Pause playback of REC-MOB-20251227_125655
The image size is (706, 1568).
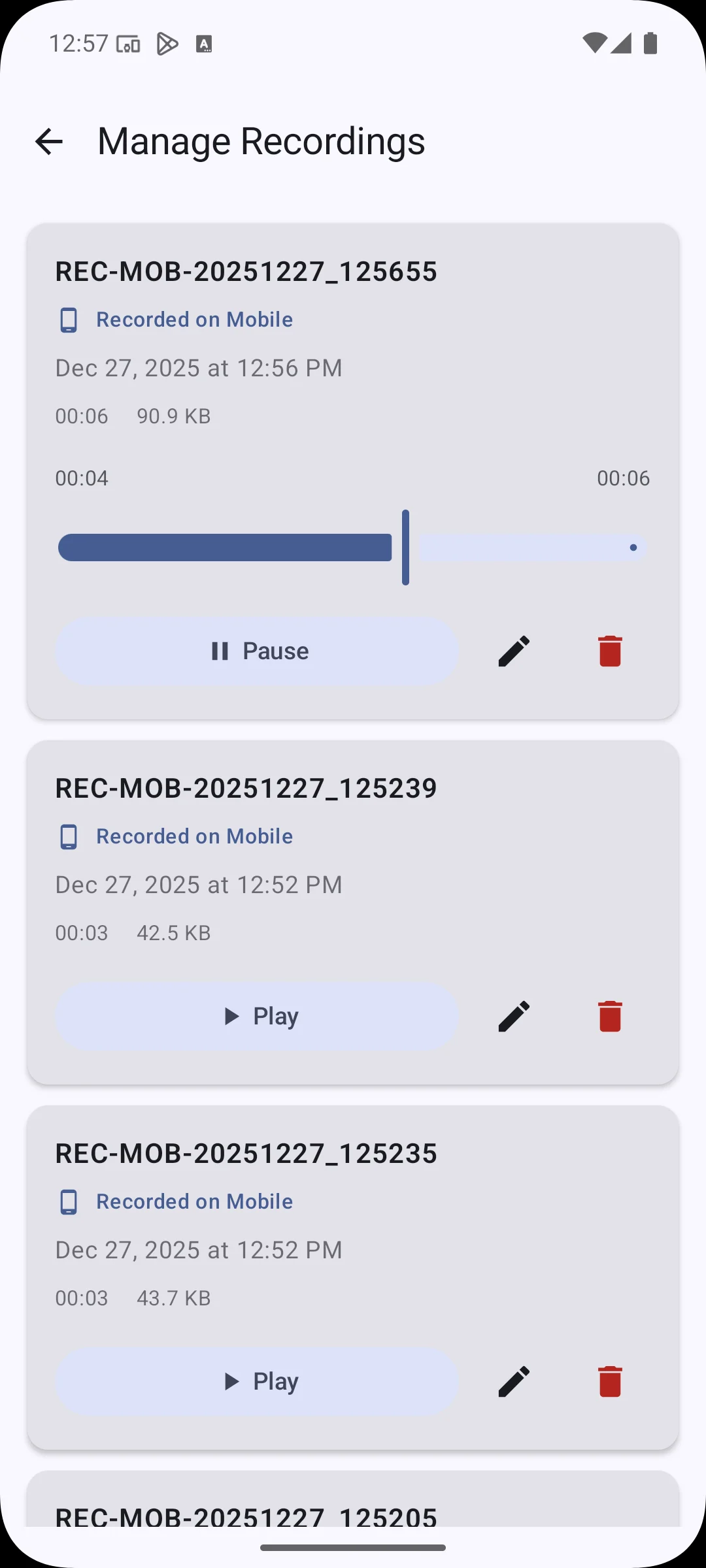(x=256, y=651)
